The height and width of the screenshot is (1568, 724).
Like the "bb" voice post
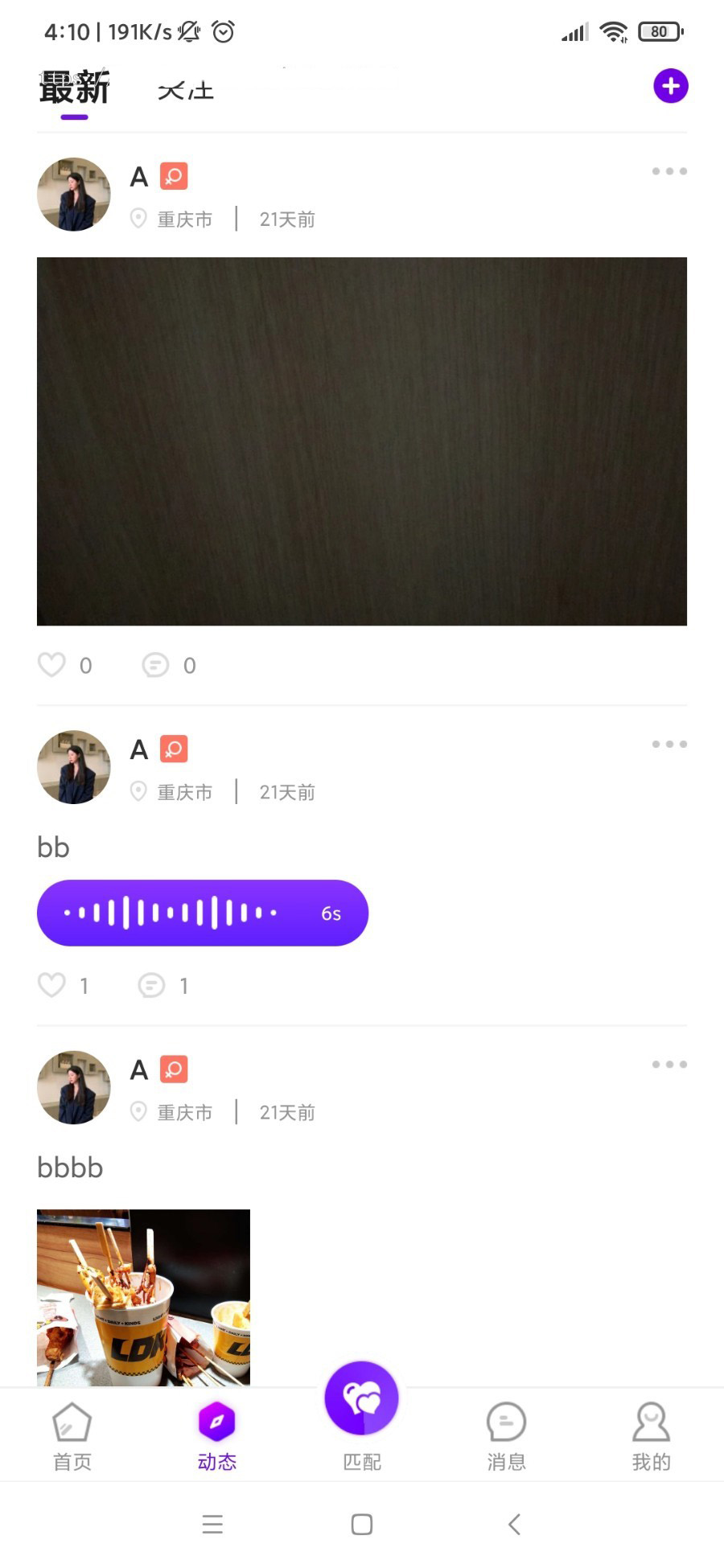[x=52, y=985]
